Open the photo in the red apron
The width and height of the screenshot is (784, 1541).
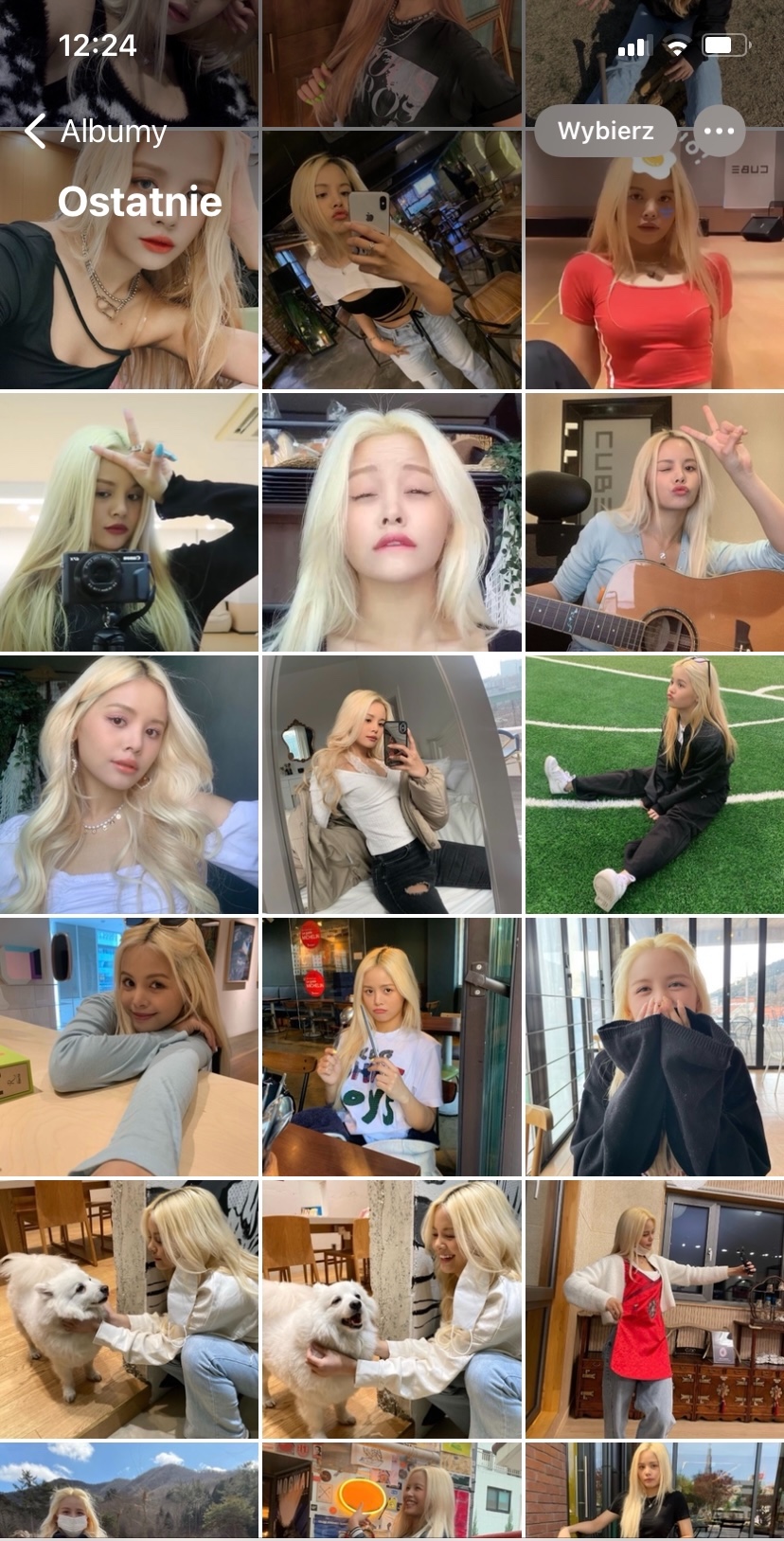point(653,1309)
